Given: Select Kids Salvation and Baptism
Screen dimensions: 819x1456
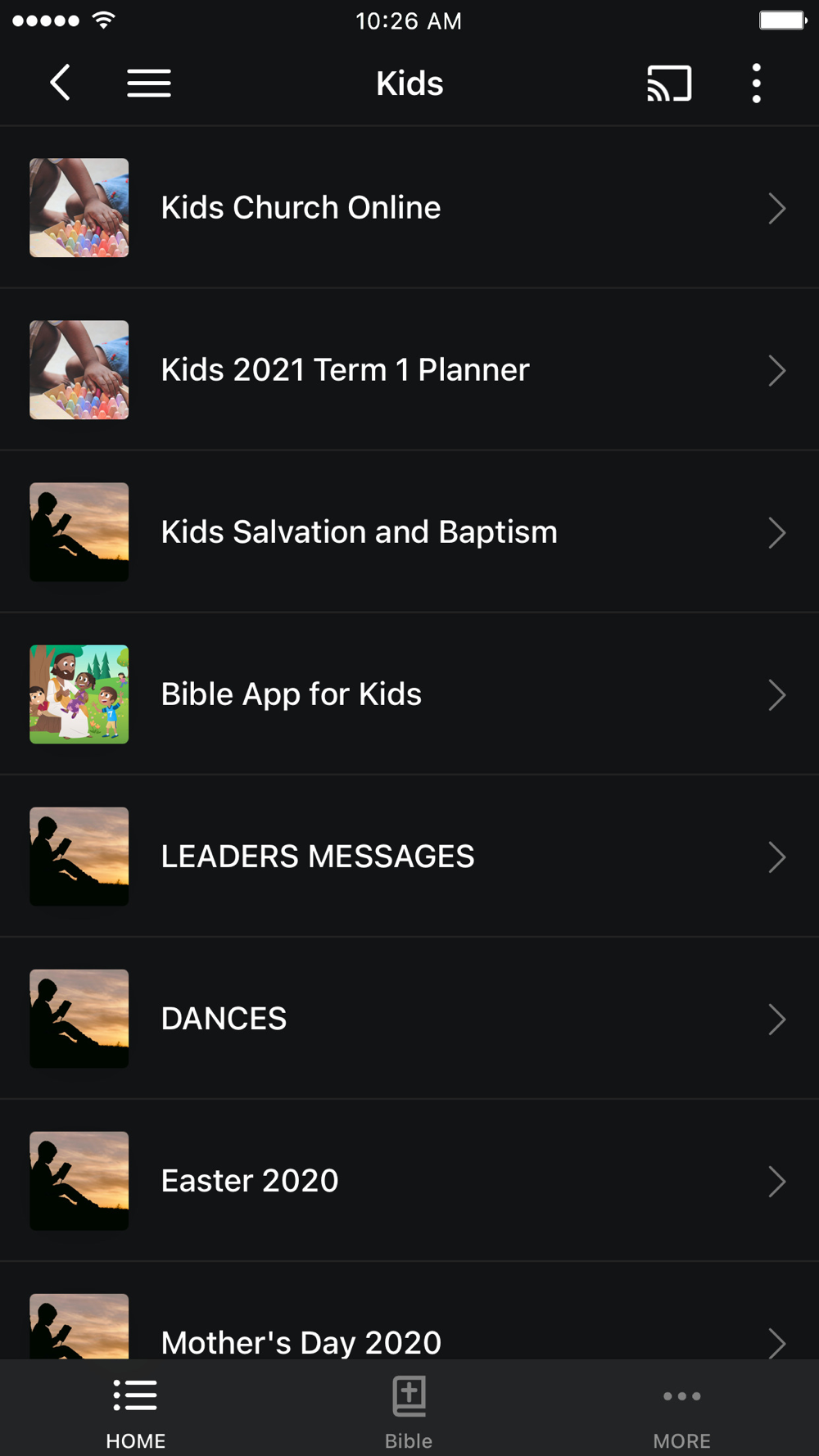Looking at the screenshot, I should click(x=409, y=532).
